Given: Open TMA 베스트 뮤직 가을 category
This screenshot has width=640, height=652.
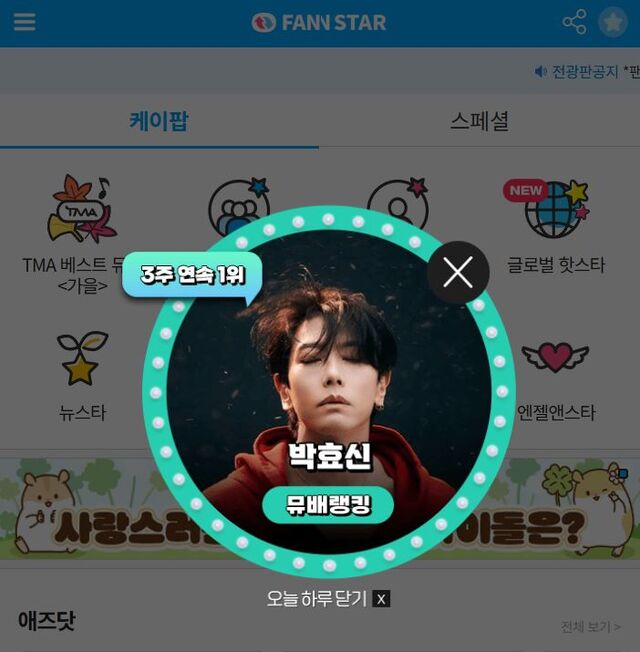Looking at the screenshot, I should 80,228.
